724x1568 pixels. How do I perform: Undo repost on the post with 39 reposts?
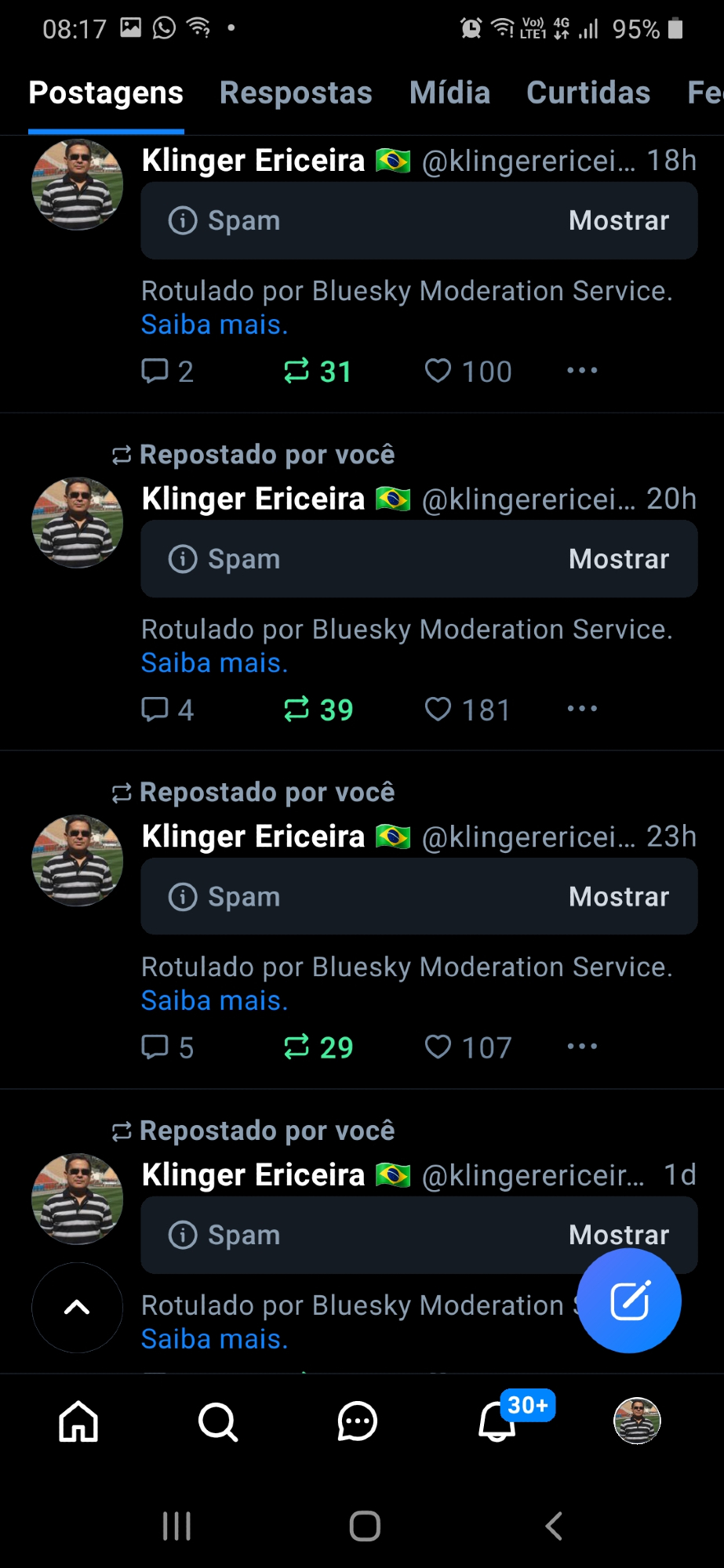click(297, 710)
